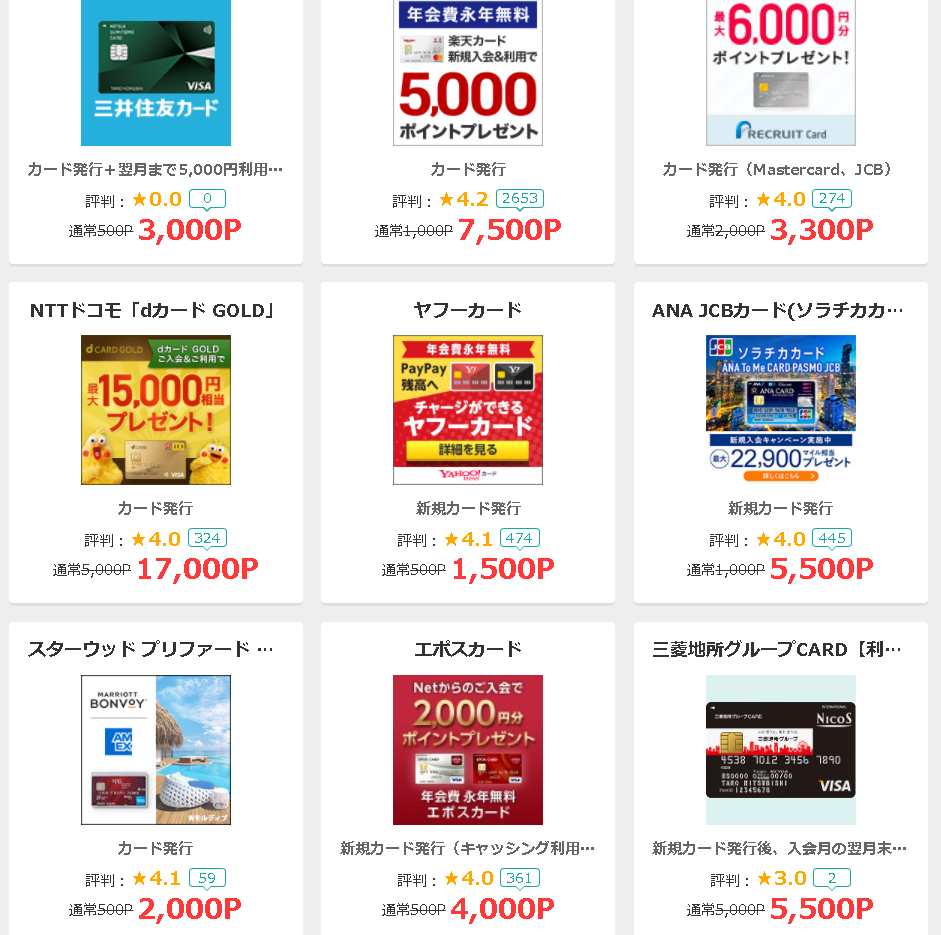Select the ヤフーカード offer card

pos(468,410)
